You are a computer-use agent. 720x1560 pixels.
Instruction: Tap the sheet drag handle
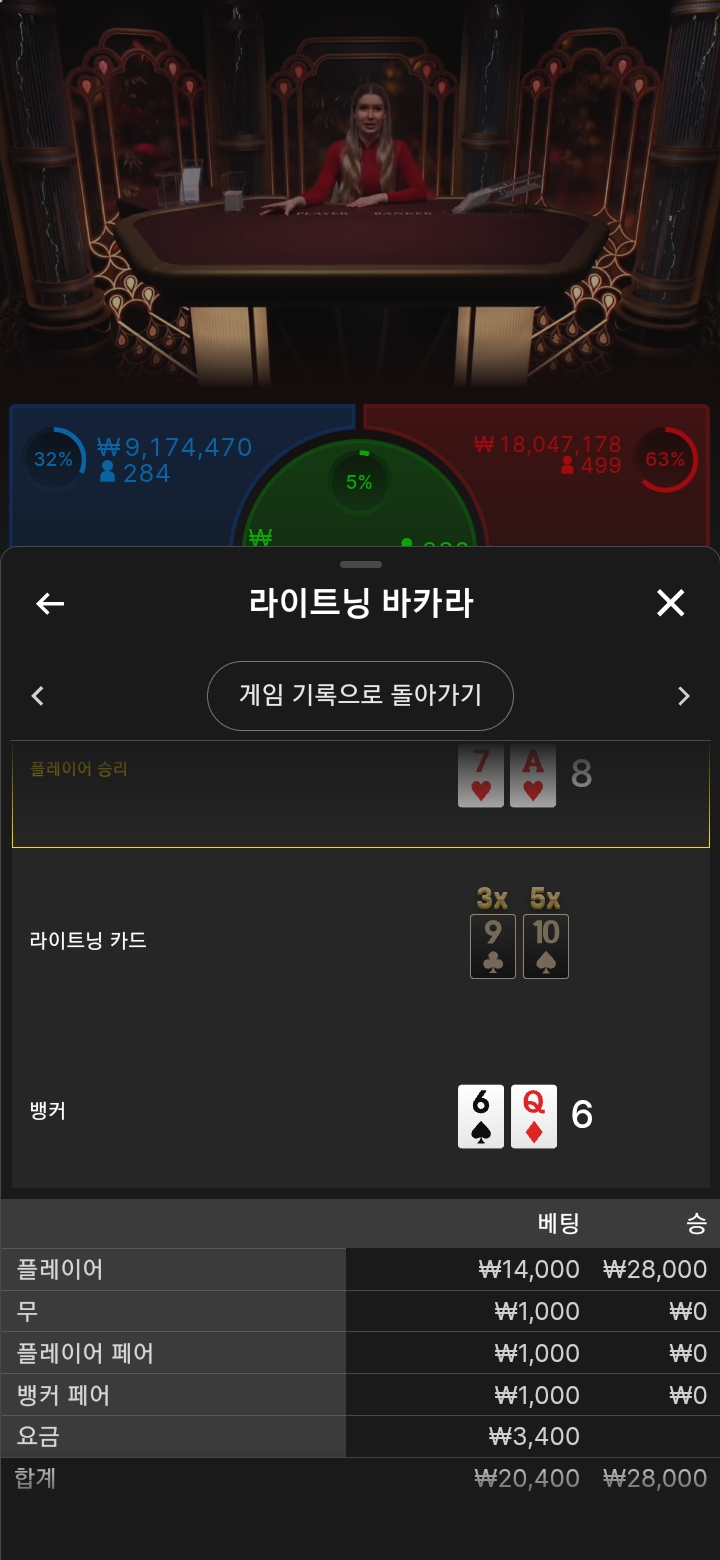[360, 565]
